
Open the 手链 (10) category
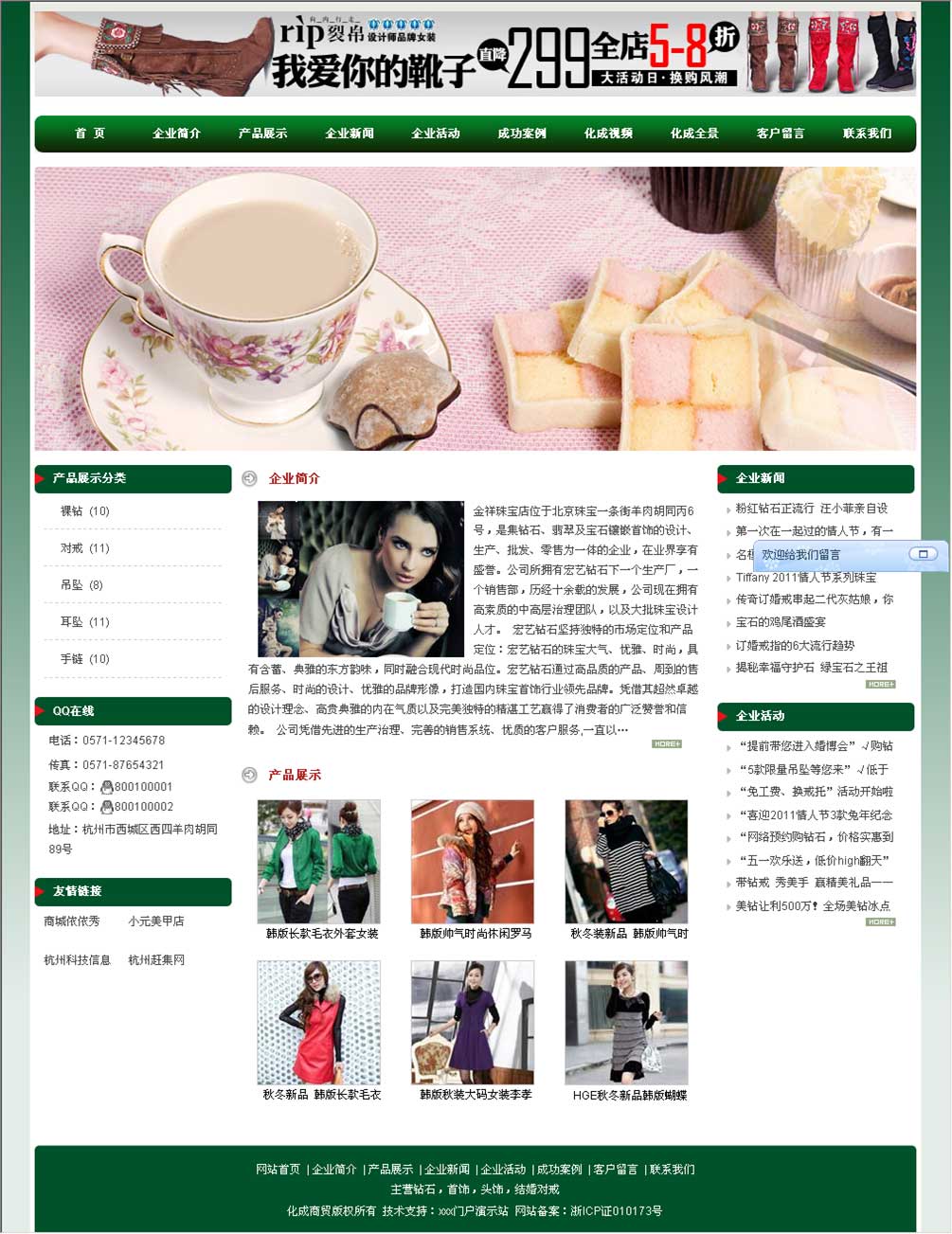click(85, 659)
